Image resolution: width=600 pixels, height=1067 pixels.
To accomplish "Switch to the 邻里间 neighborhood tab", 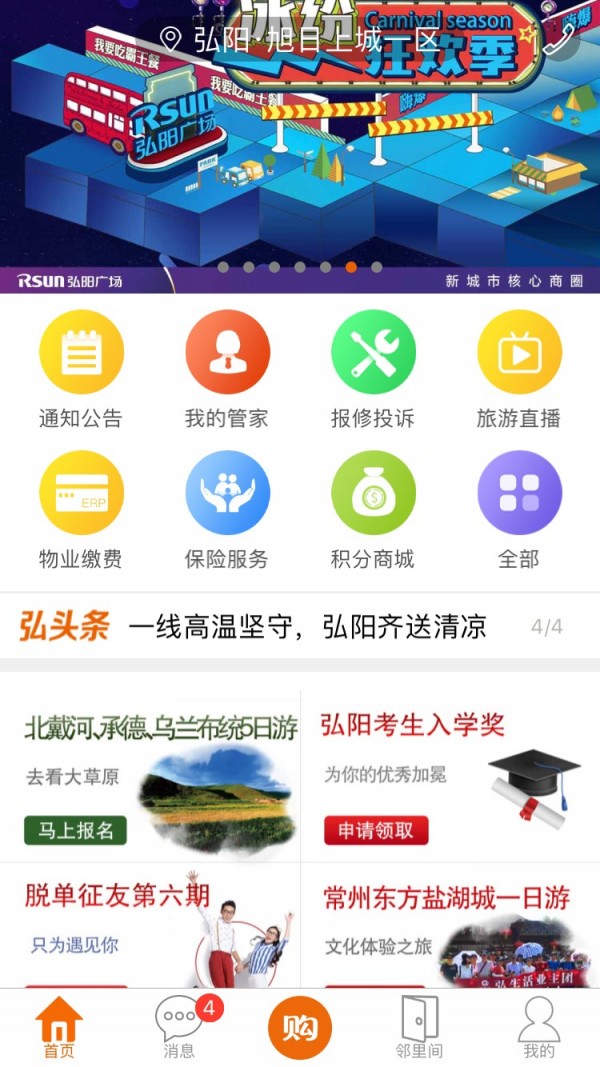I will point(419,1027).
